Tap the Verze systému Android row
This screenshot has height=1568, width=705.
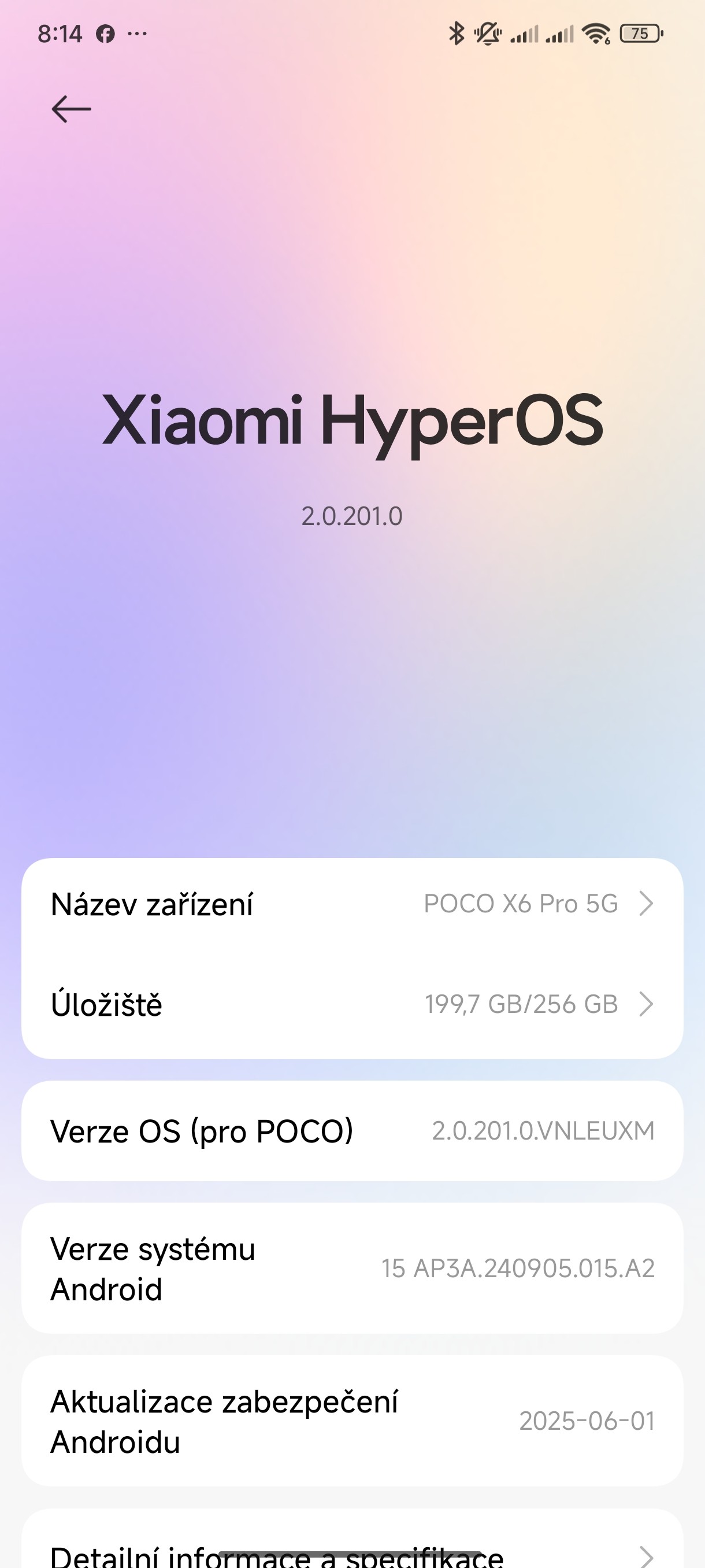pyautogui.click(x=351, y=1269)
